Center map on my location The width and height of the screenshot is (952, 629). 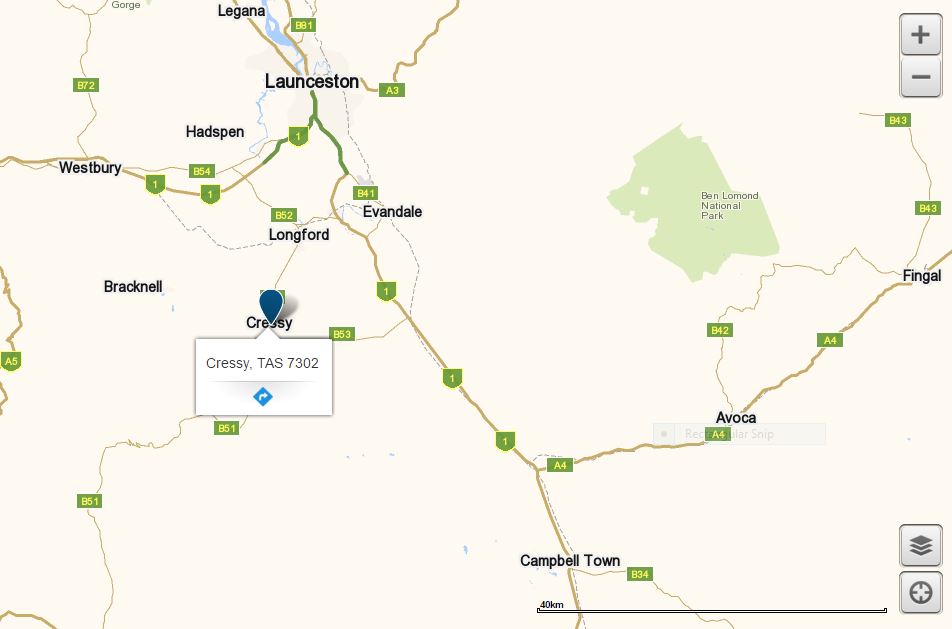click(x=920, y=593)
